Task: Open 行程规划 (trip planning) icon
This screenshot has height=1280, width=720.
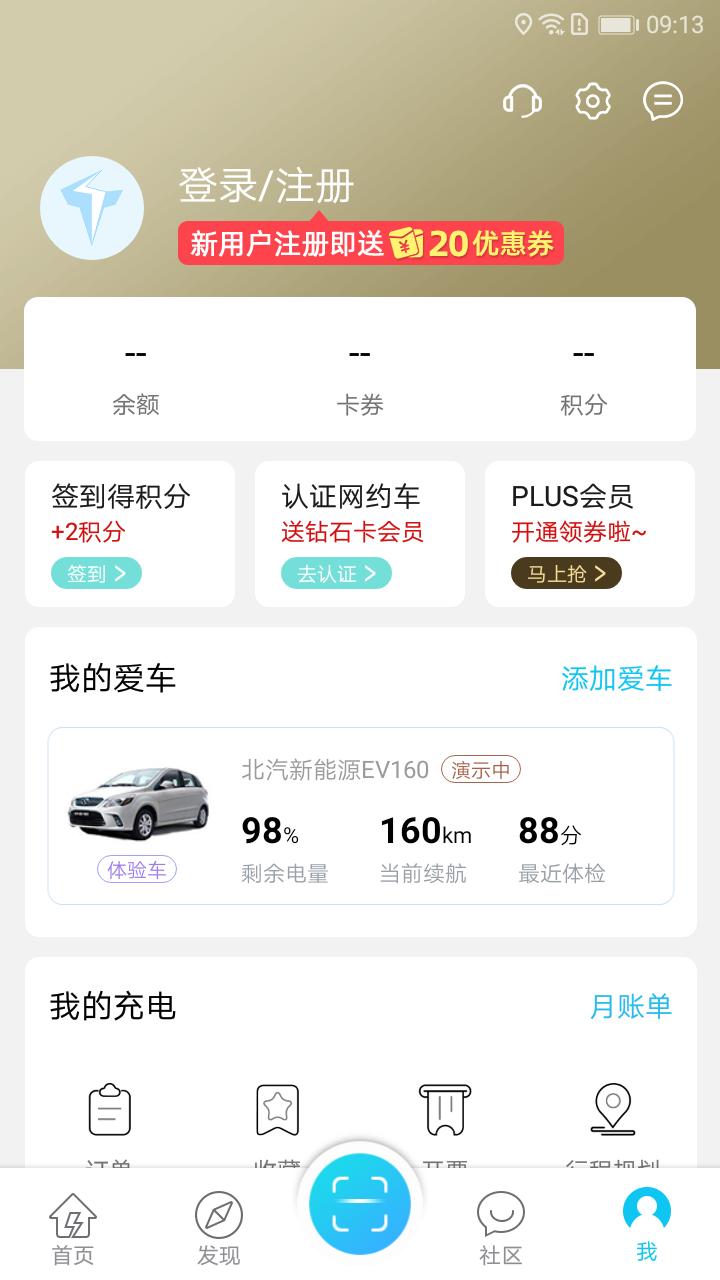Action: pyautogui.click(x=611, y=1110)
